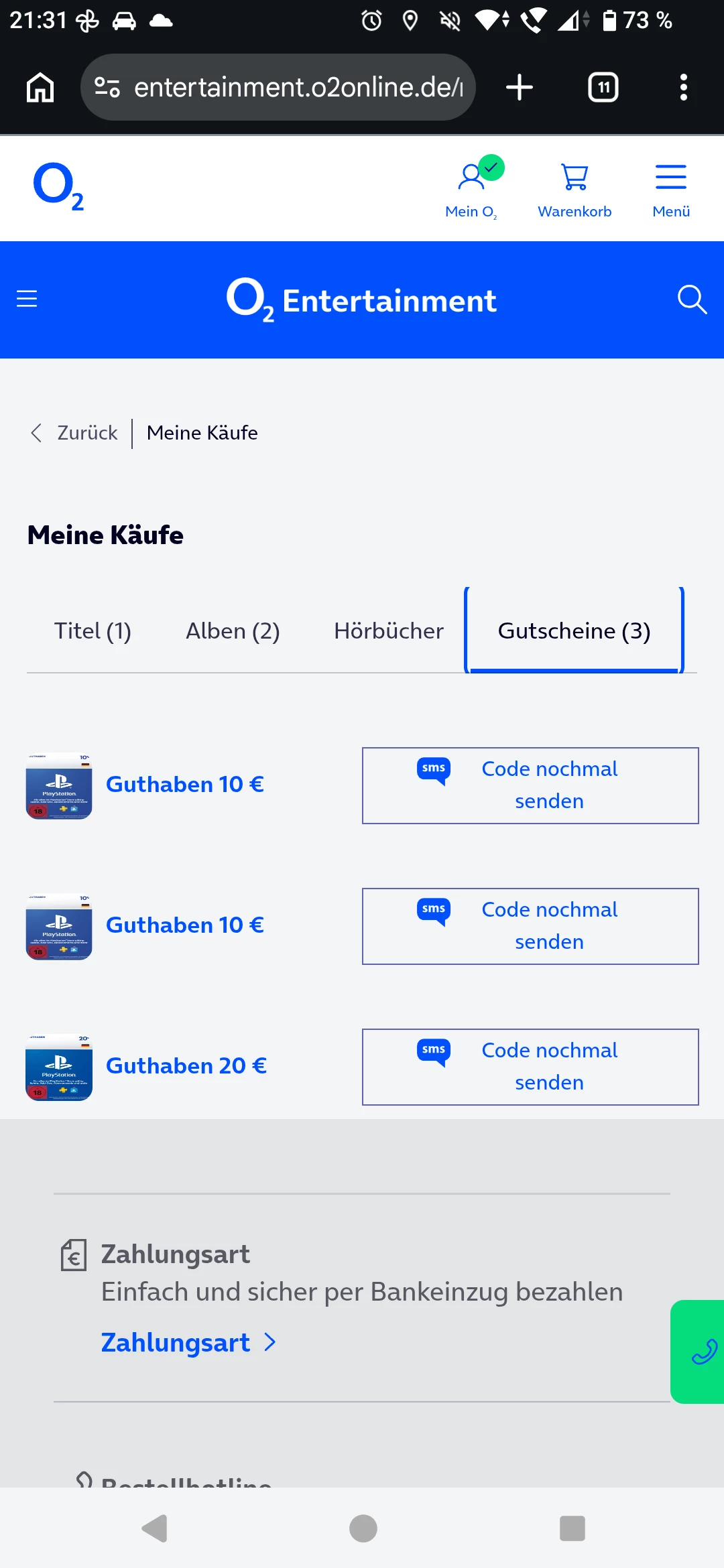
Task: Open the Warenkorb shopping cart
Action: click(x=575, y=189)
